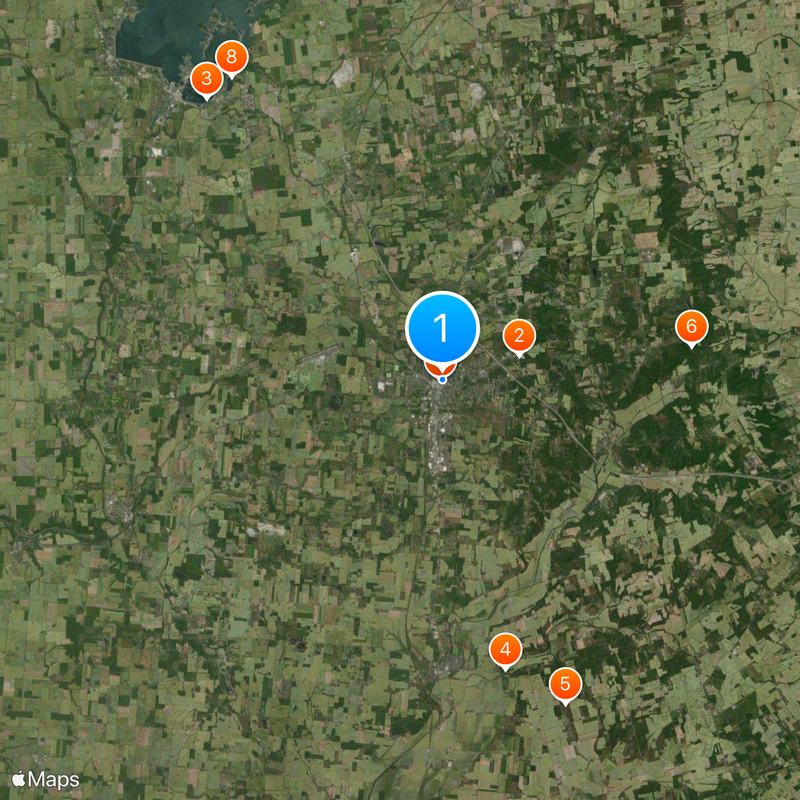Select map pin number 8
This screenshot has height=800, width=800.
click(232, 57)
